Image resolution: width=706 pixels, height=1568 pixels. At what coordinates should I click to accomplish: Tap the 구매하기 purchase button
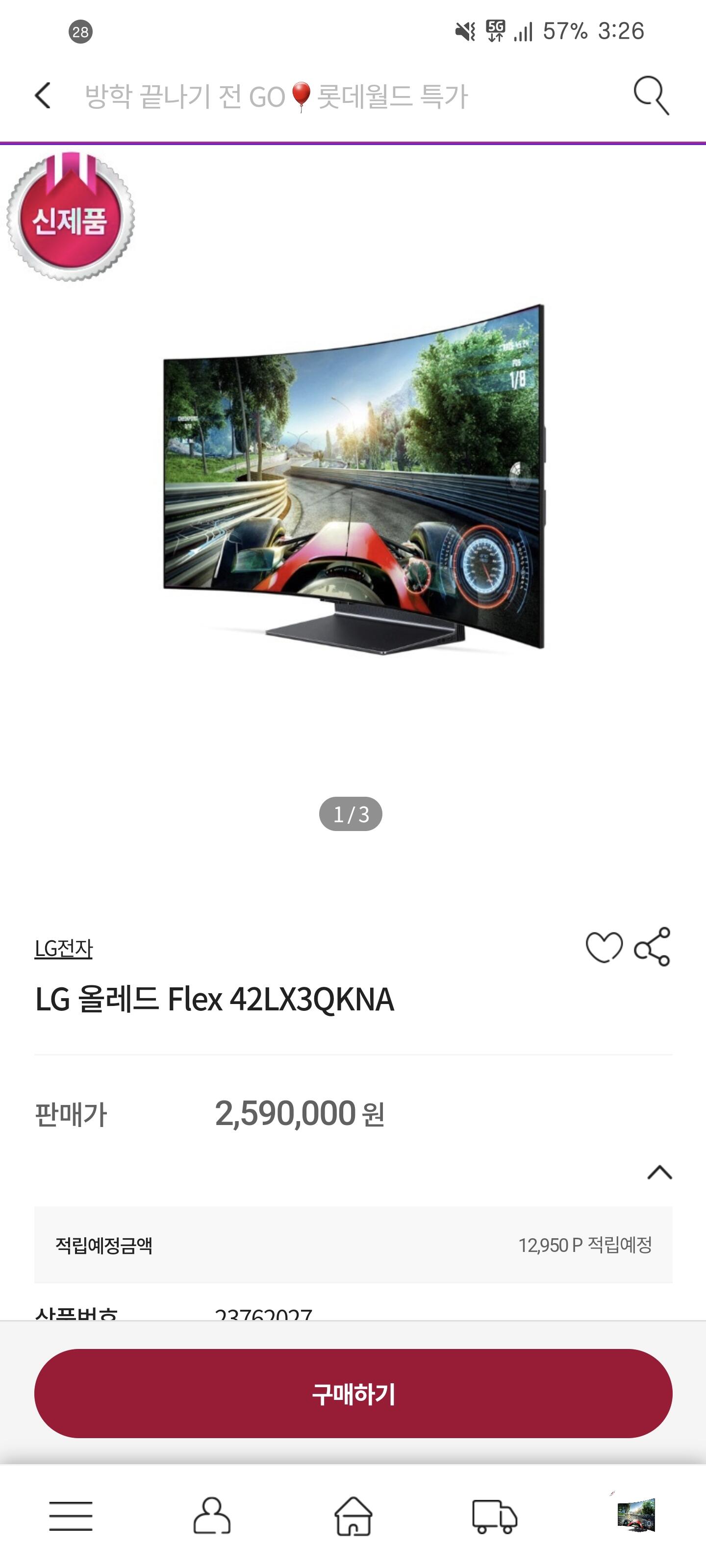pos(353,1393)
